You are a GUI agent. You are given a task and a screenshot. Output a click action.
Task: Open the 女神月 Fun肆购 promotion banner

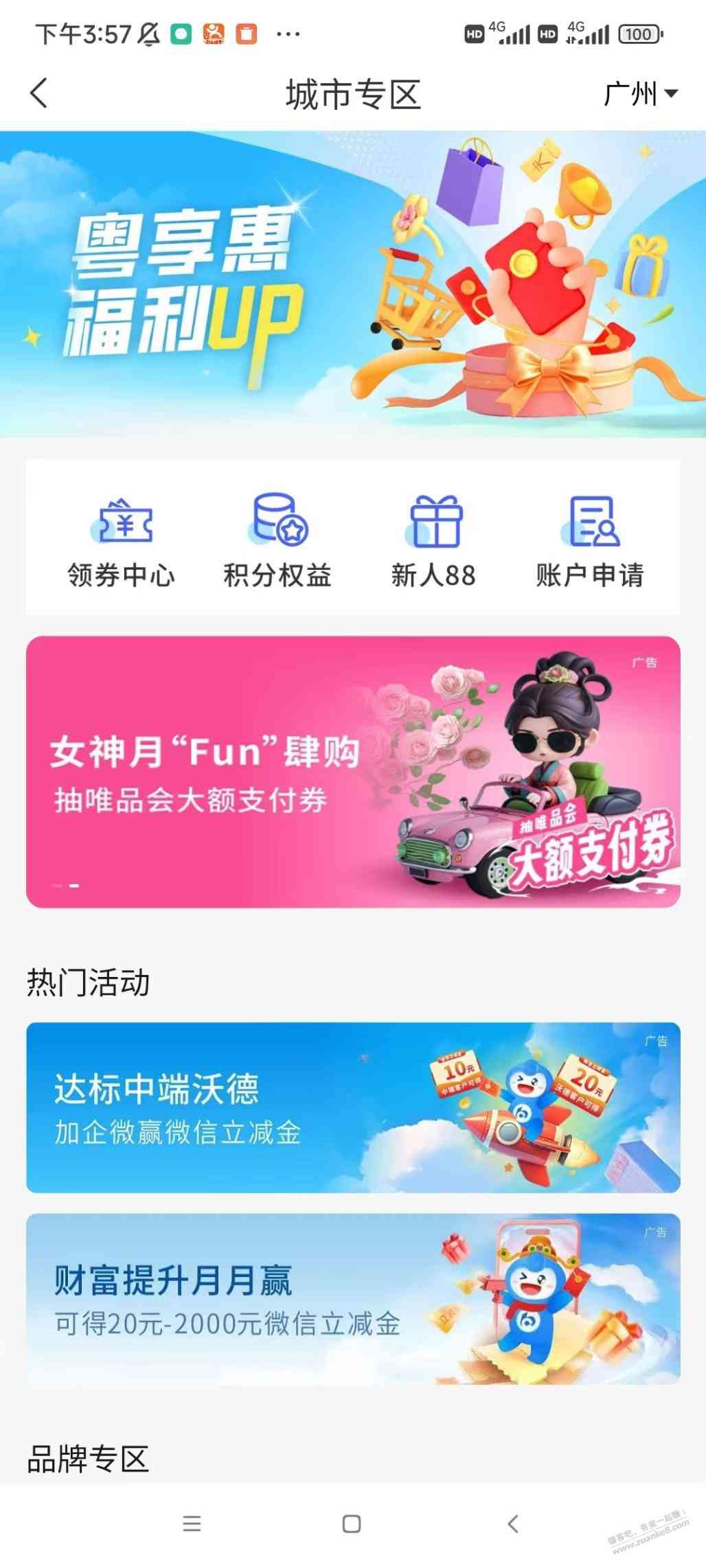click(353, 772)
